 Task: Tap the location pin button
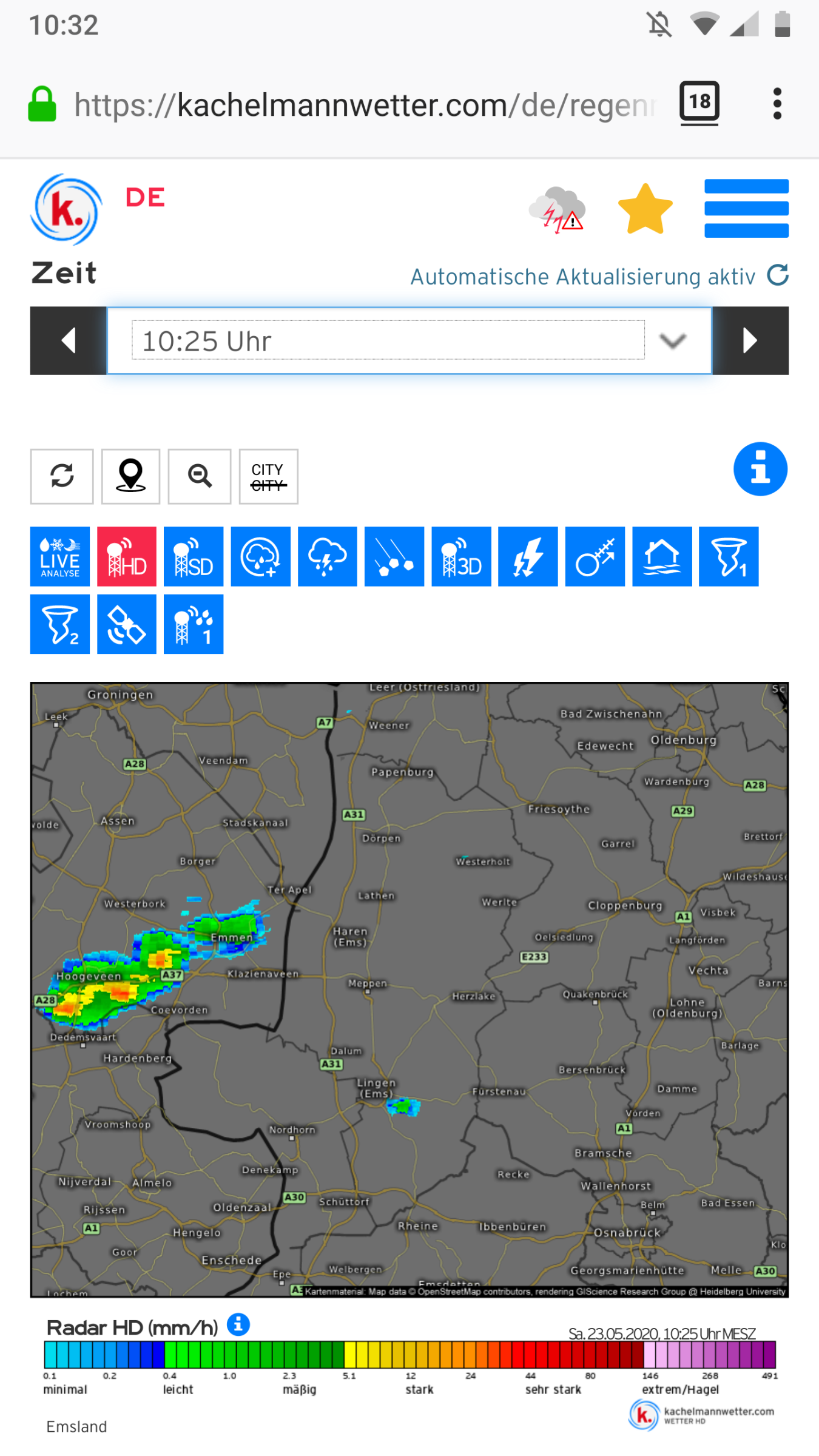pos(130,476)
